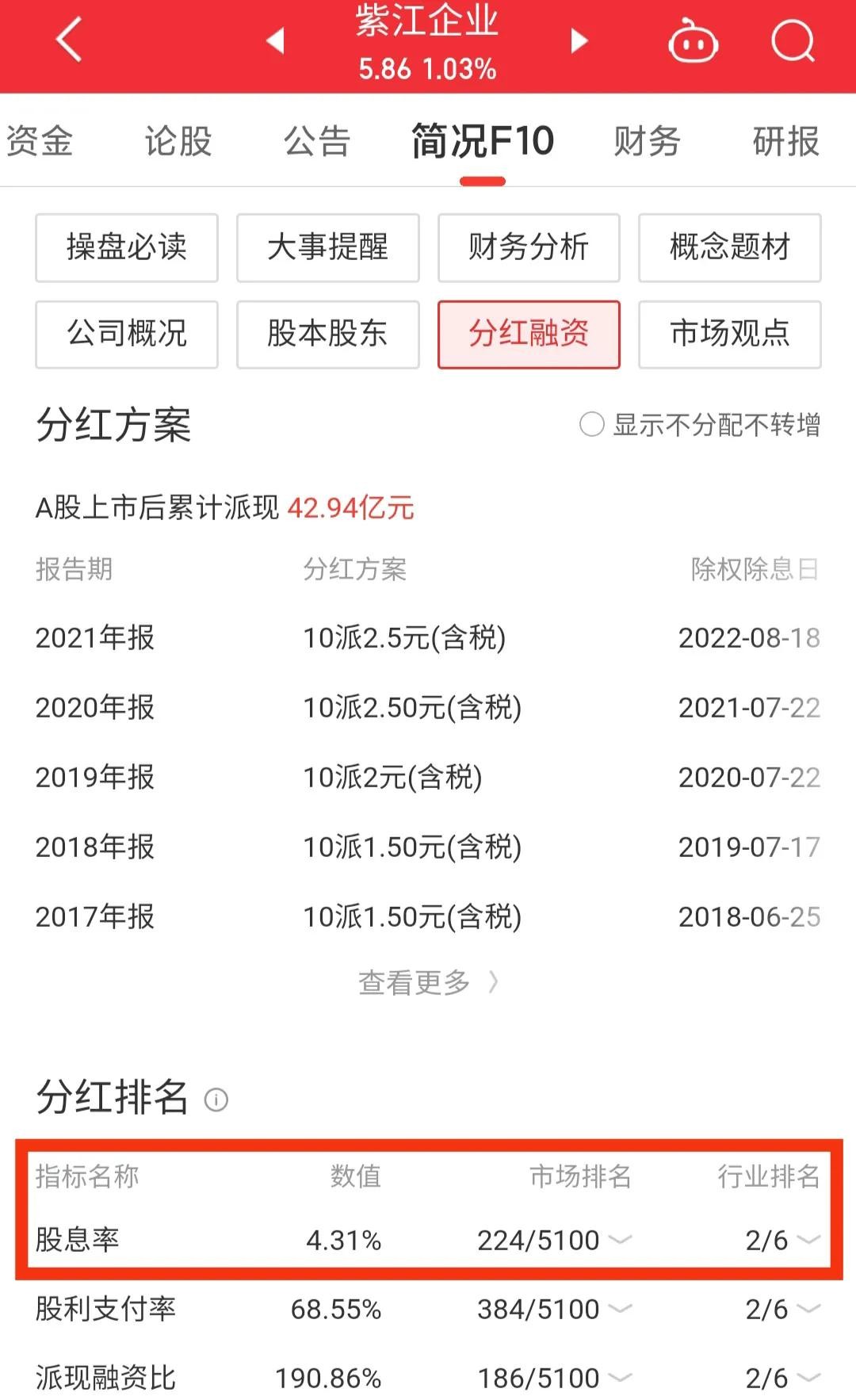The height and width of the screenshot is (1400, 856).
Task: Switch to the 财务 tab
Action: pyautogui.click(x=647, y=141)
